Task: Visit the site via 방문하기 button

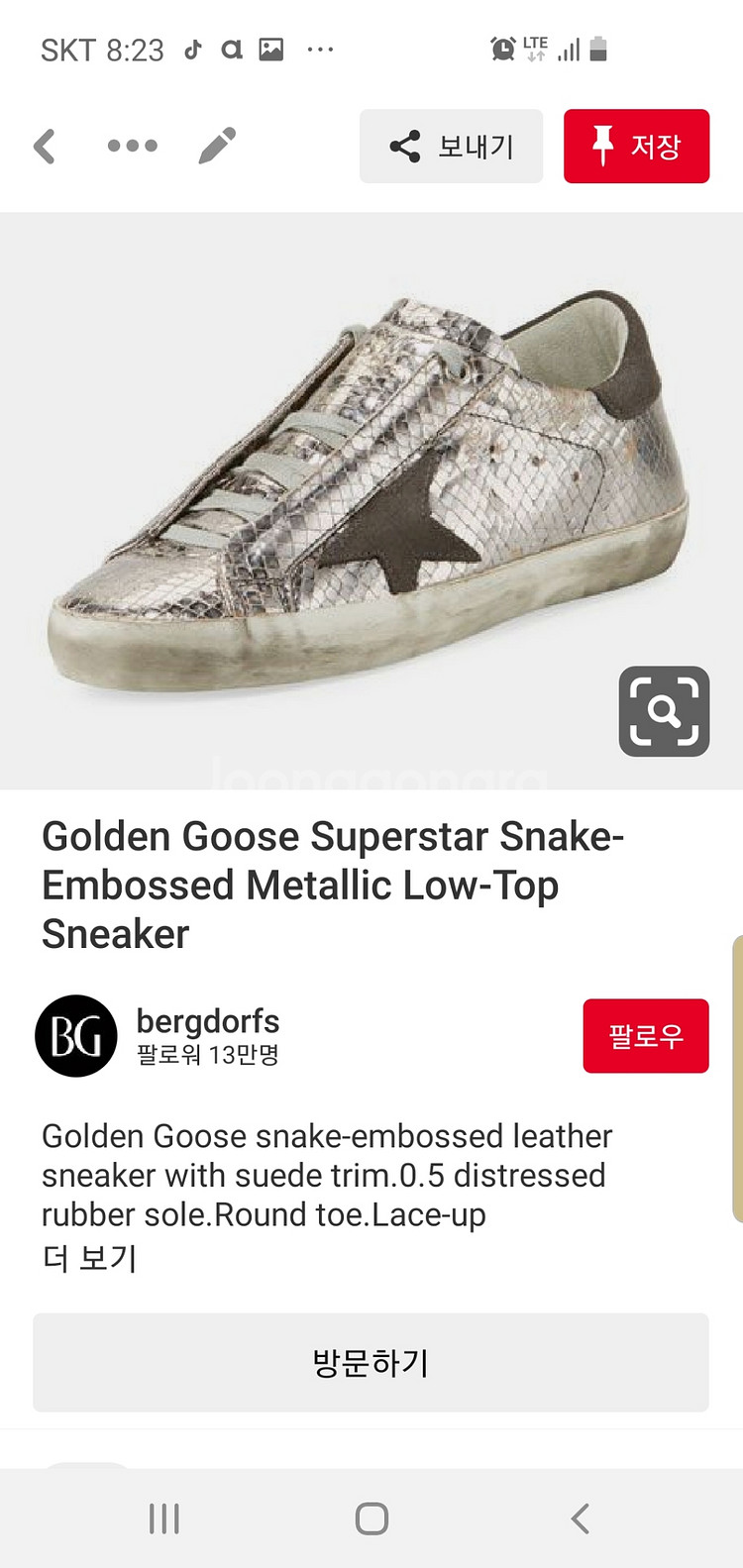Action: pos(371,1363)
